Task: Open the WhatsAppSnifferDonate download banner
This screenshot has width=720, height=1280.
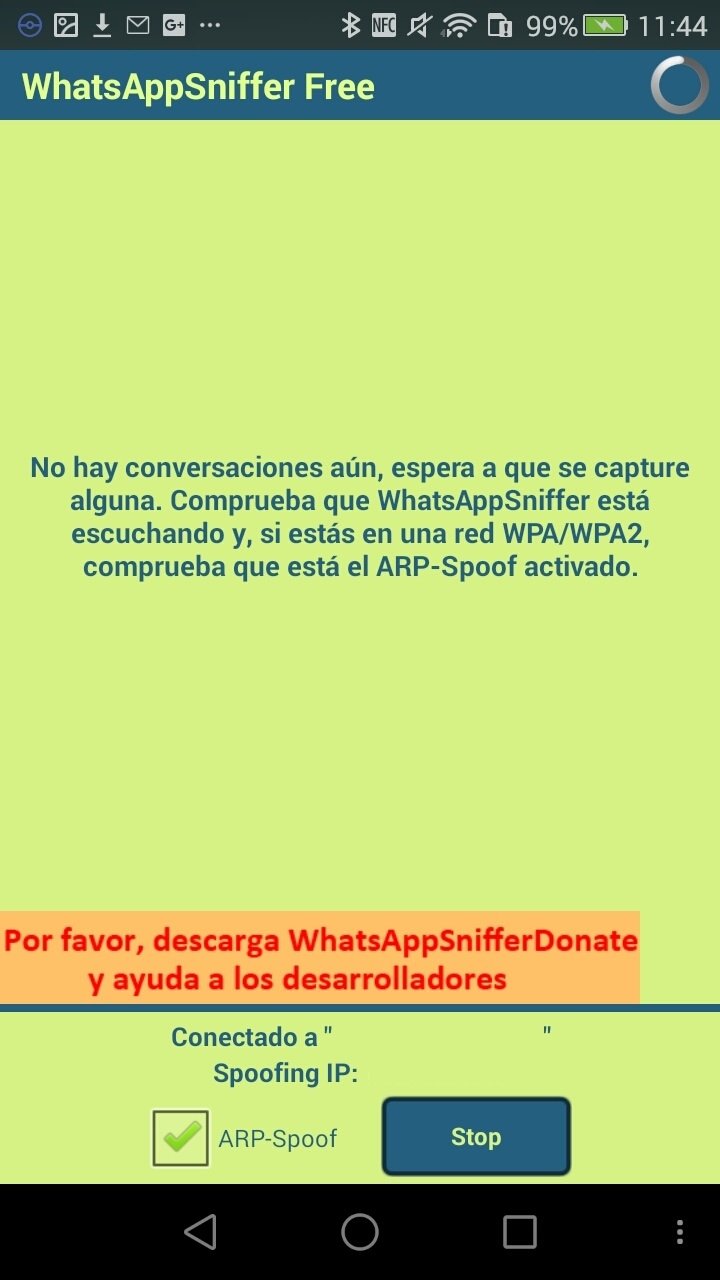Action: click(320, 958)
